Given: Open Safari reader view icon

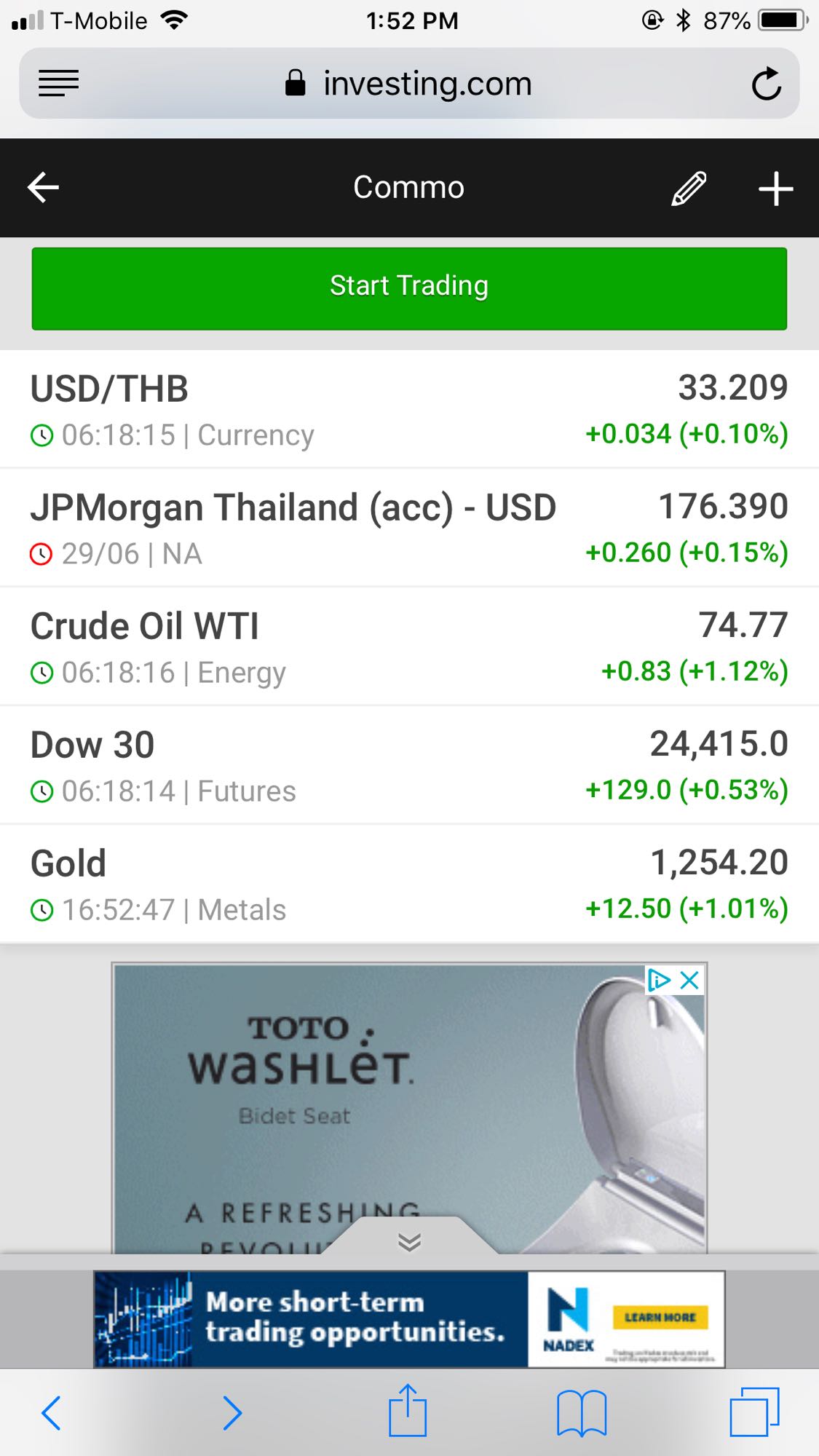Looking at the screenshot, I should click(x=58, y=83).
